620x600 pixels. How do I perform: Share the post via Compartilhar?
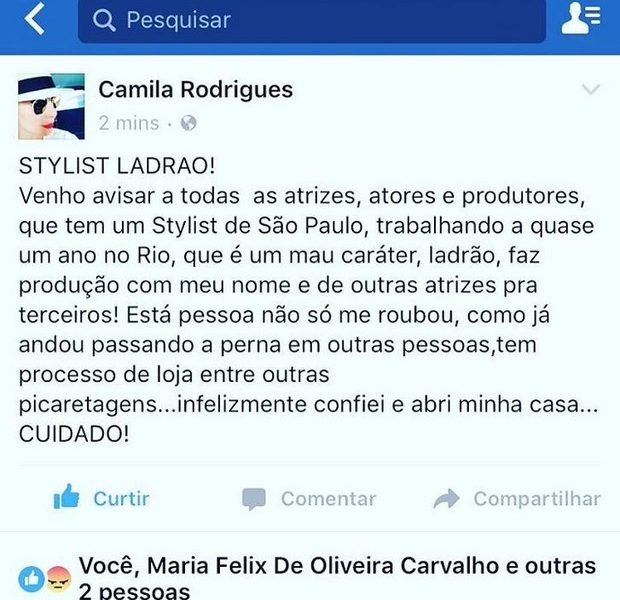[518, 498]
